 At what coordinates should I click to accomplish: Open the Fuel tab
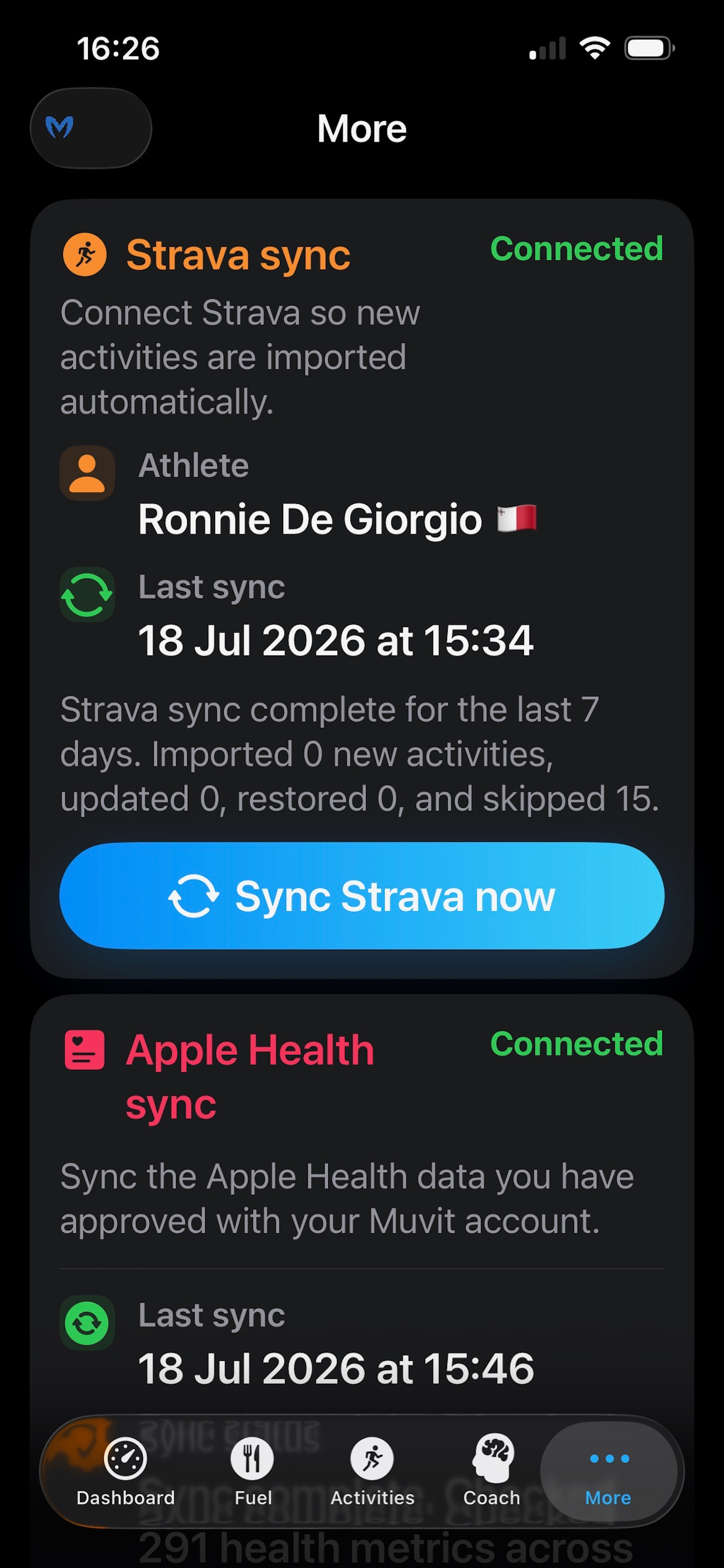click(x=252, y=1472)
